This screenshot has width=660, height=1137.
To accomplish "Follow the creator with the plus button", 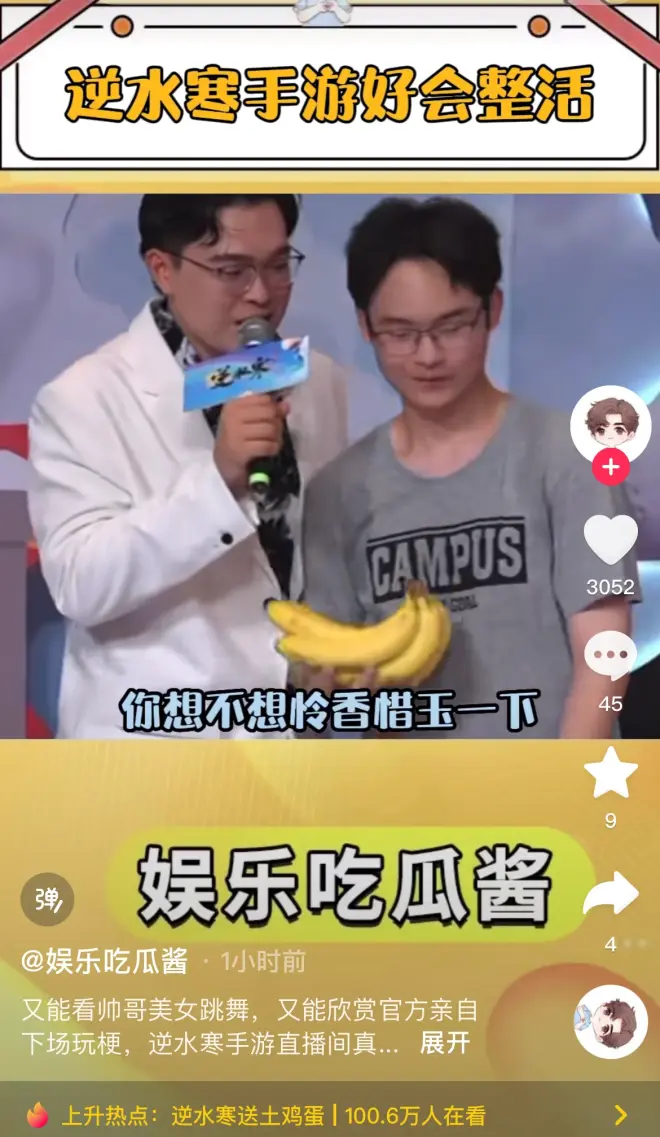I will pos(610,467).
